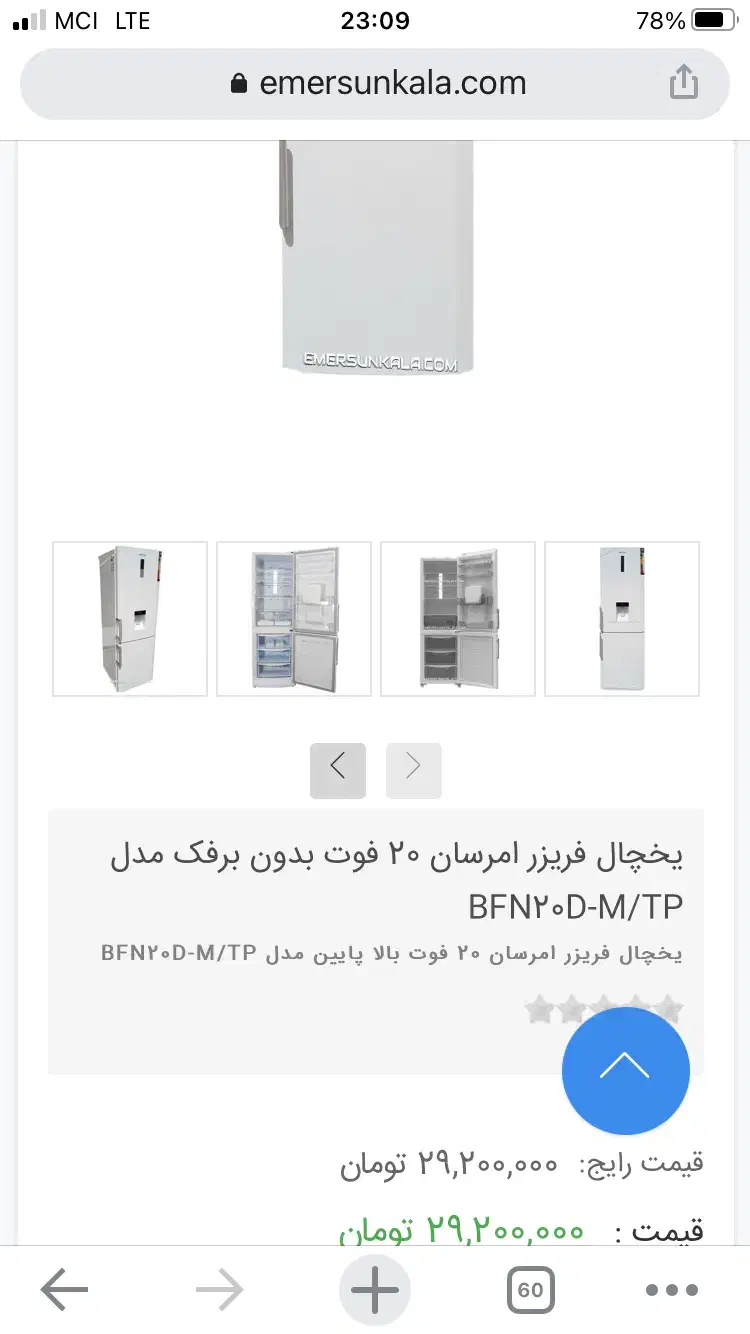Select the first fridge thumbnail
This screenshot has height=1334, width=750.
(x=129, y=618)
